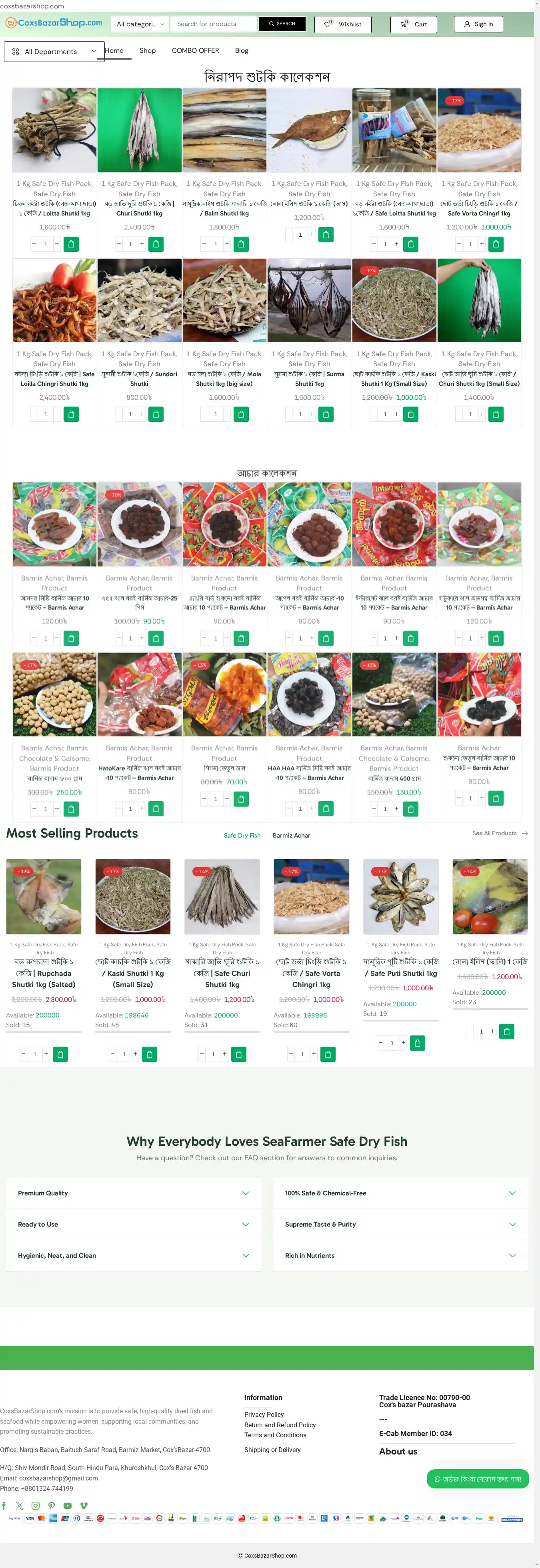Open the product search field
This screenshot has height=1568, width=540.
[x=213, y=24]
